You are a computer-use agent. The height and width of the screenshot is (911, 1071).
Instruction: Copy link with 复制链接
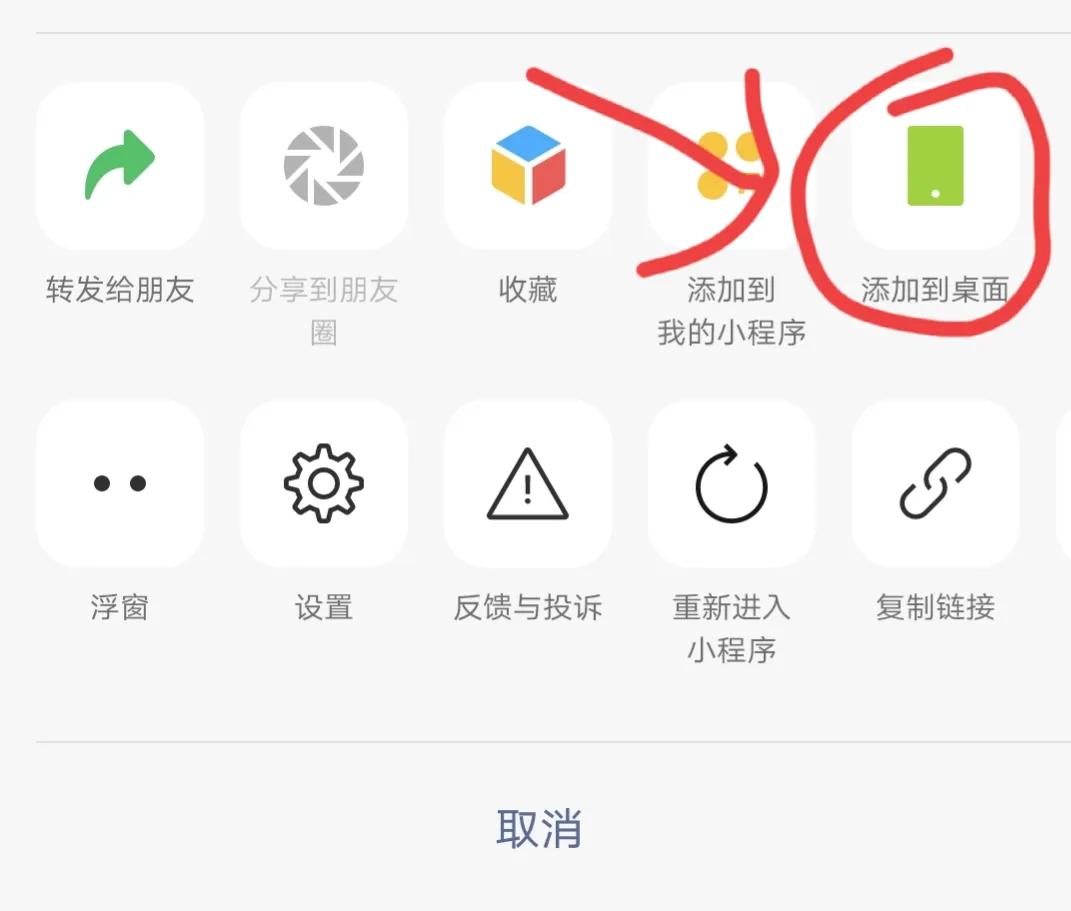point(935,484)
